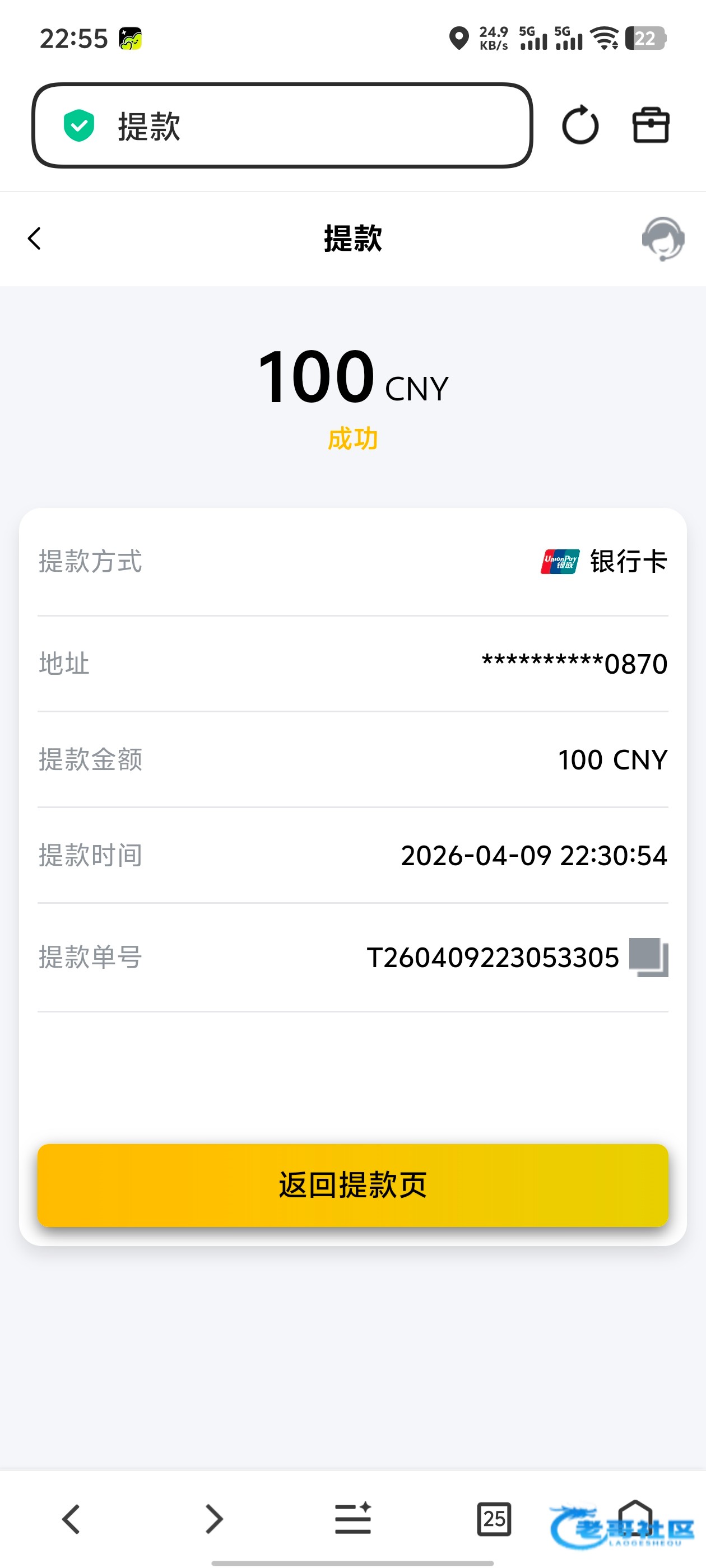
Task: Navigate forward in browser toolbar
Action: 214,1519
